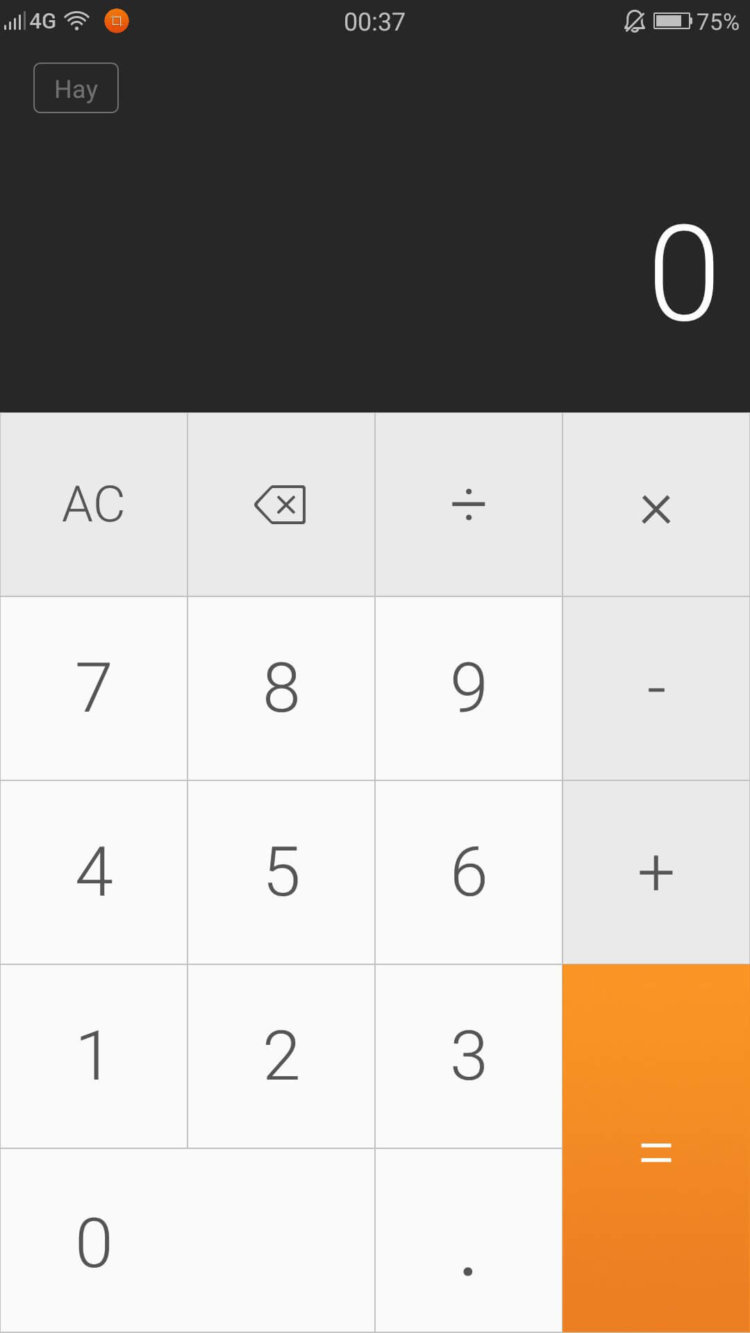Enter digit 7
The width and height of the screenshot is (750, 1333).
click(93, 689)
